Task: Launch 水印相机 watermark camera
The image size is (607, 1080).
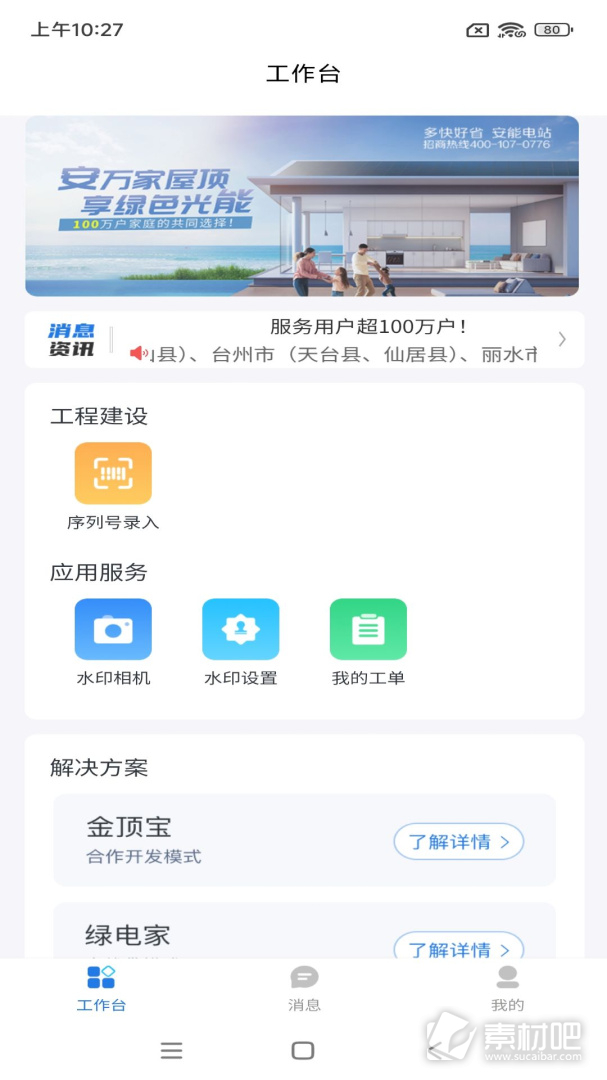Action: click(x=113, y=643)
